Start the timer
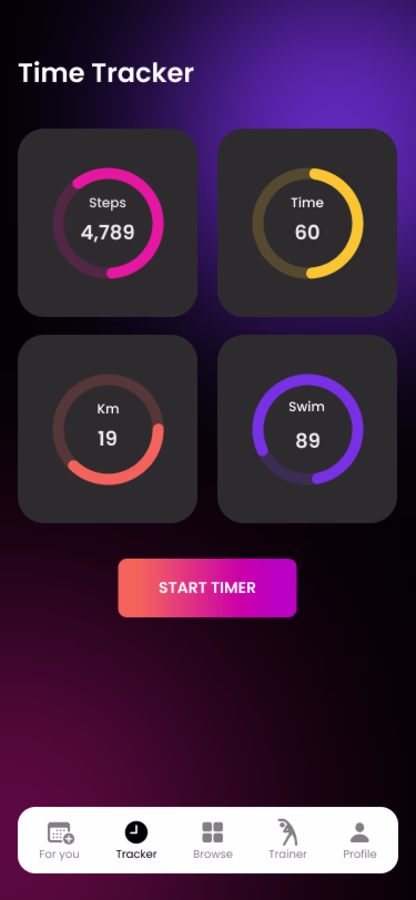416x900 pixels. (207, 588)
